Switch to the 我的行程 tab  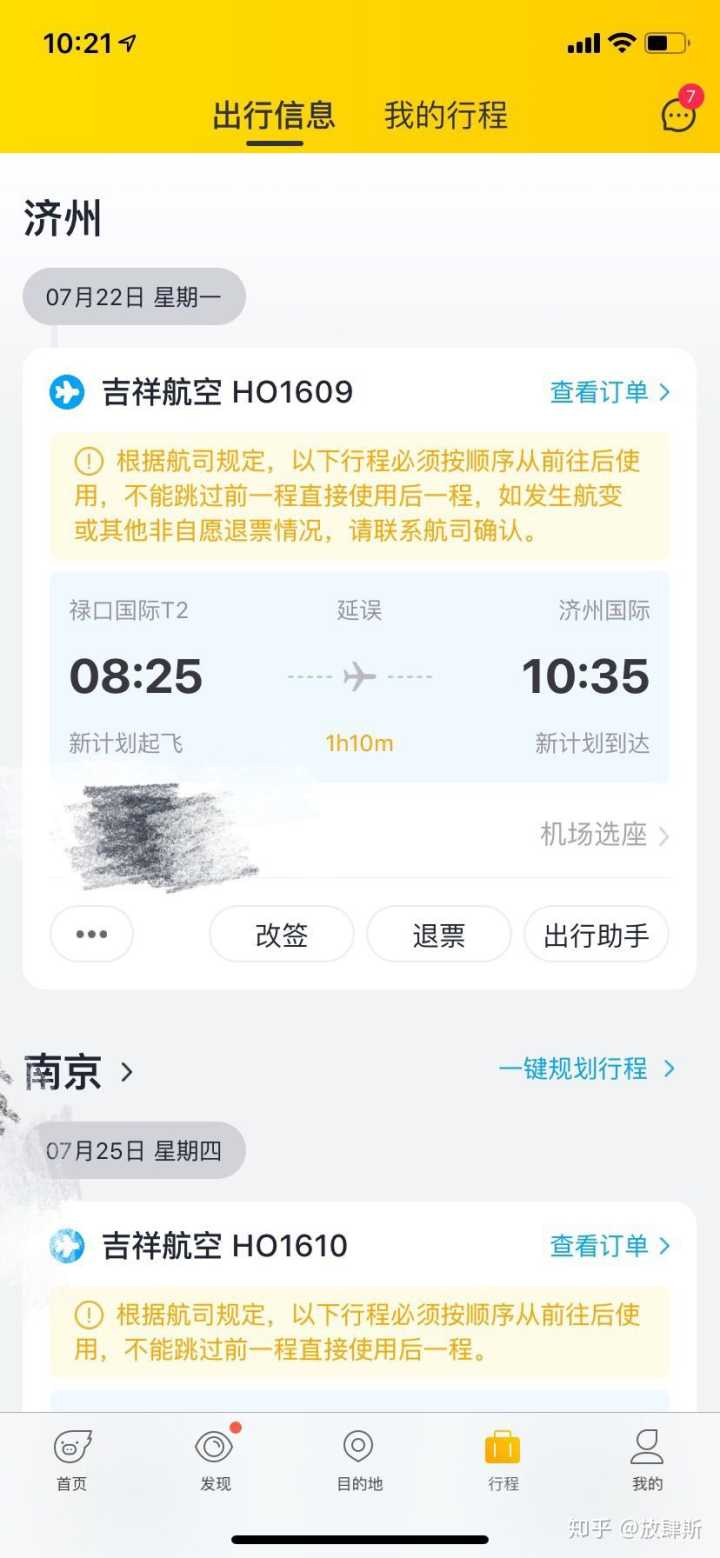[x=446, y=115]
